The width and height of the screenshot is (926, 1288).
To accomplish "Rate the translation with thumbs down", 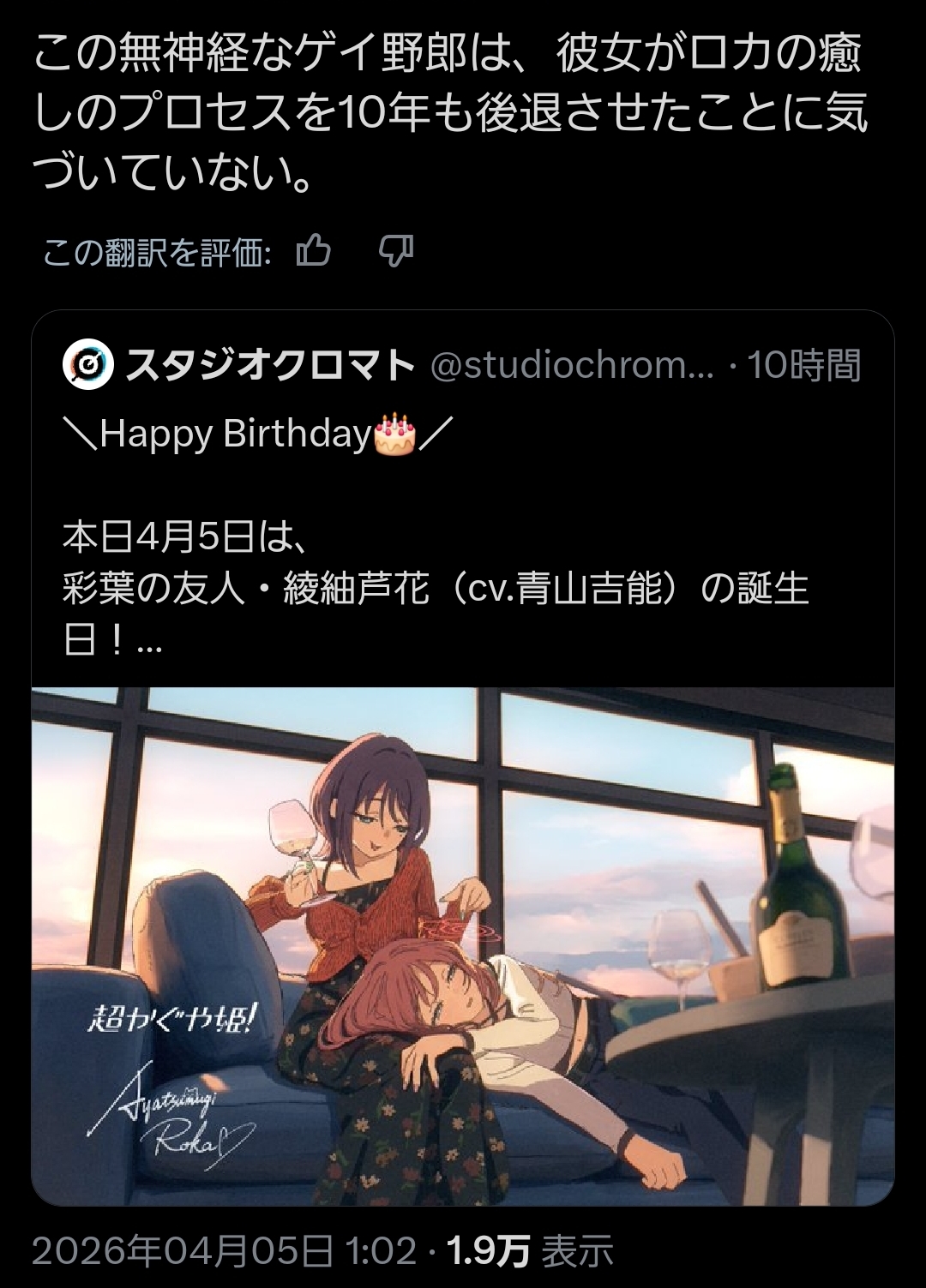I will (396, 252).
